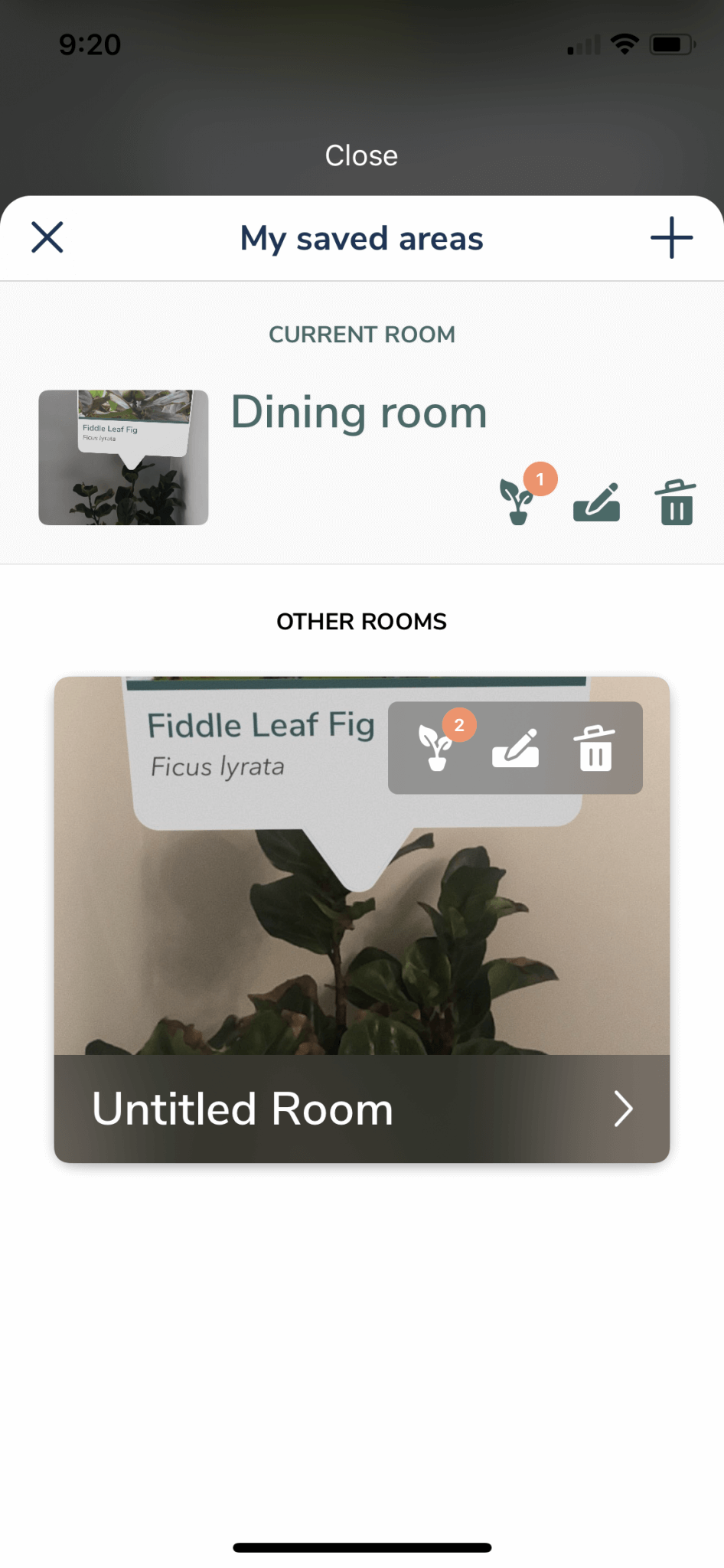Dismiss My saved areas with the X

point(47,237)
